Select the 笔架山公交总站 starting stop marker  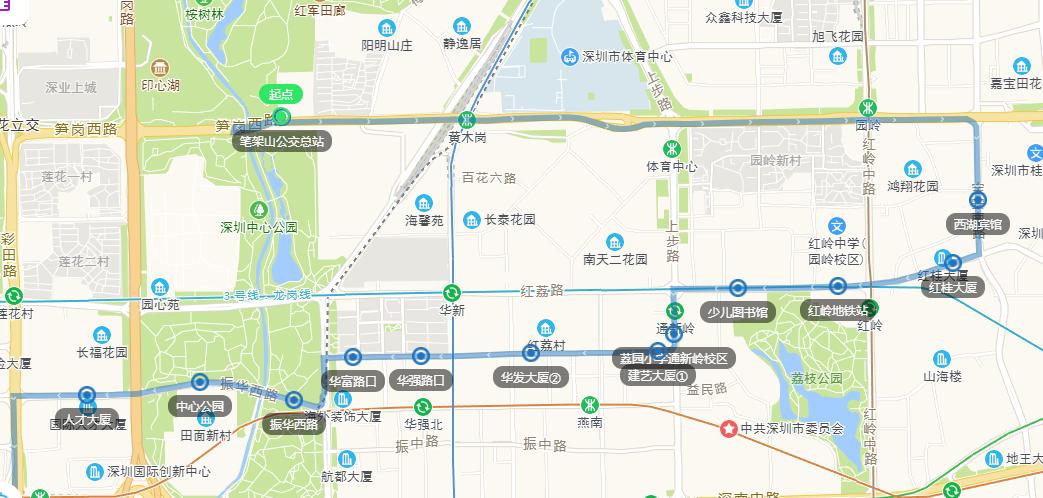click(282, 118)
